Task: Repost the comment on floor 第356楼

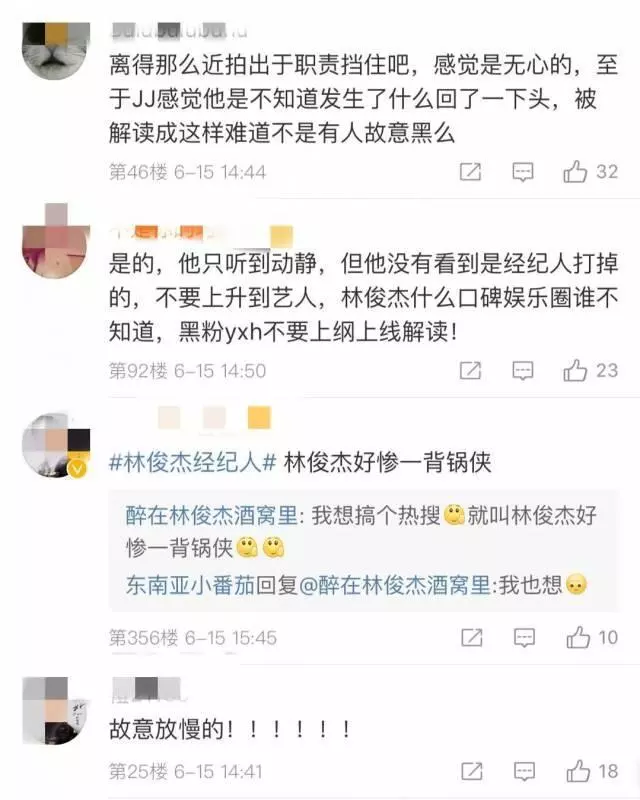Action: click(x=470, y=637)
